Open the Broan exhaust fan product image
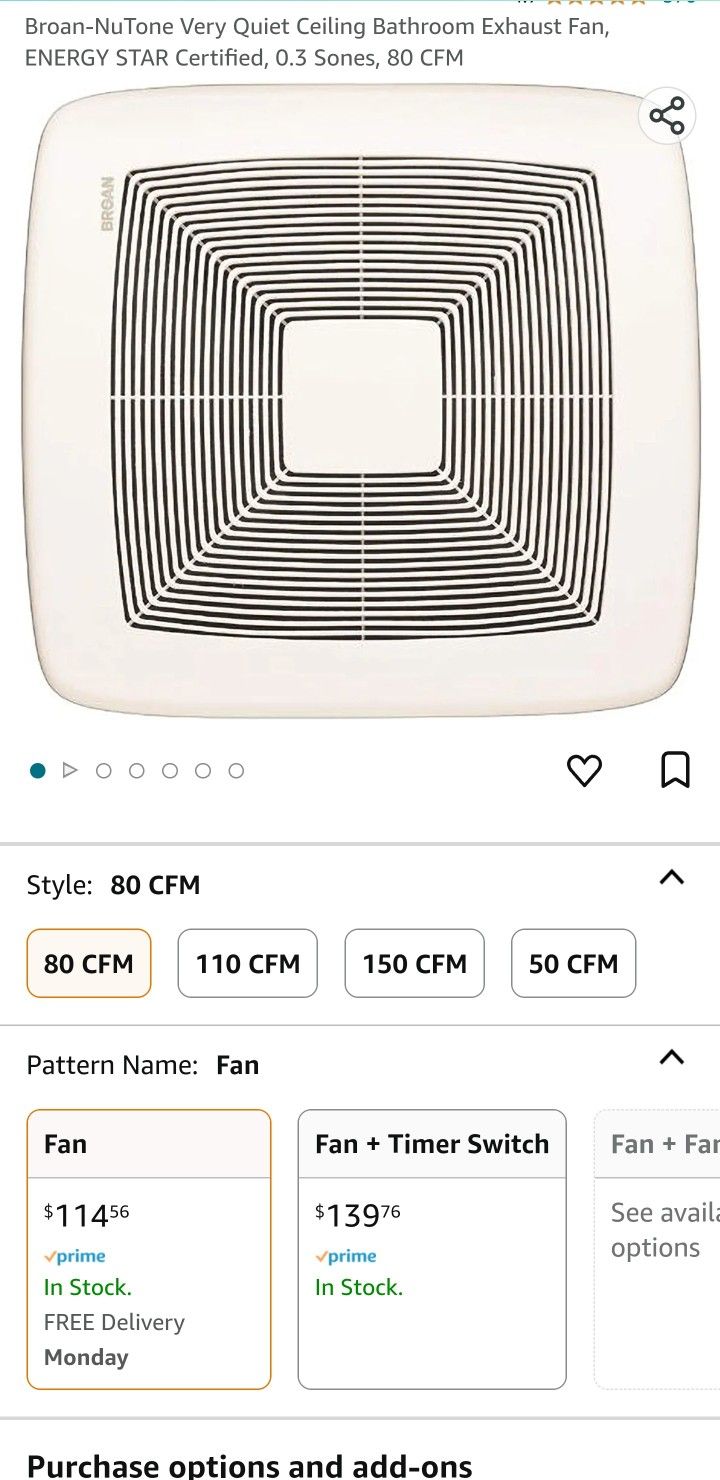Screen dimensions: 720x1480 click(x=360, y=400)
